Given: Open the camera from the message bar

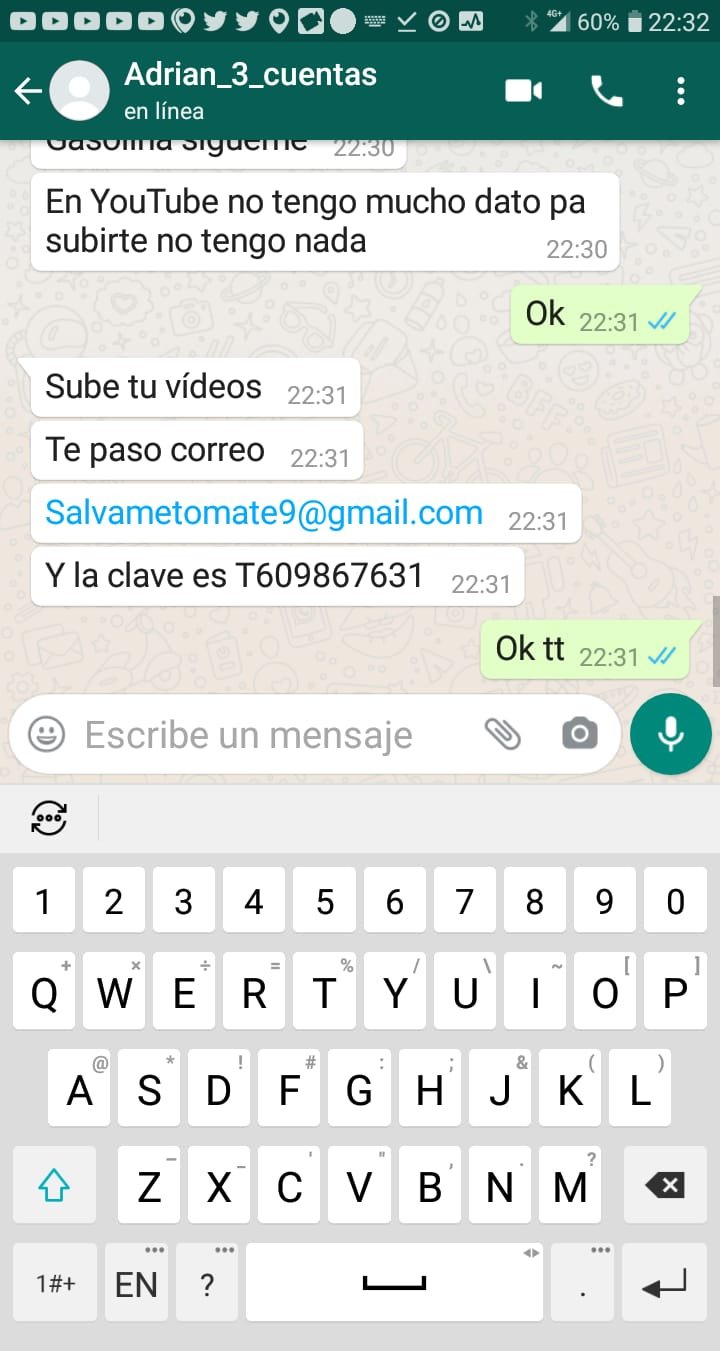Looking at the screenshot, I should (580, 735).
